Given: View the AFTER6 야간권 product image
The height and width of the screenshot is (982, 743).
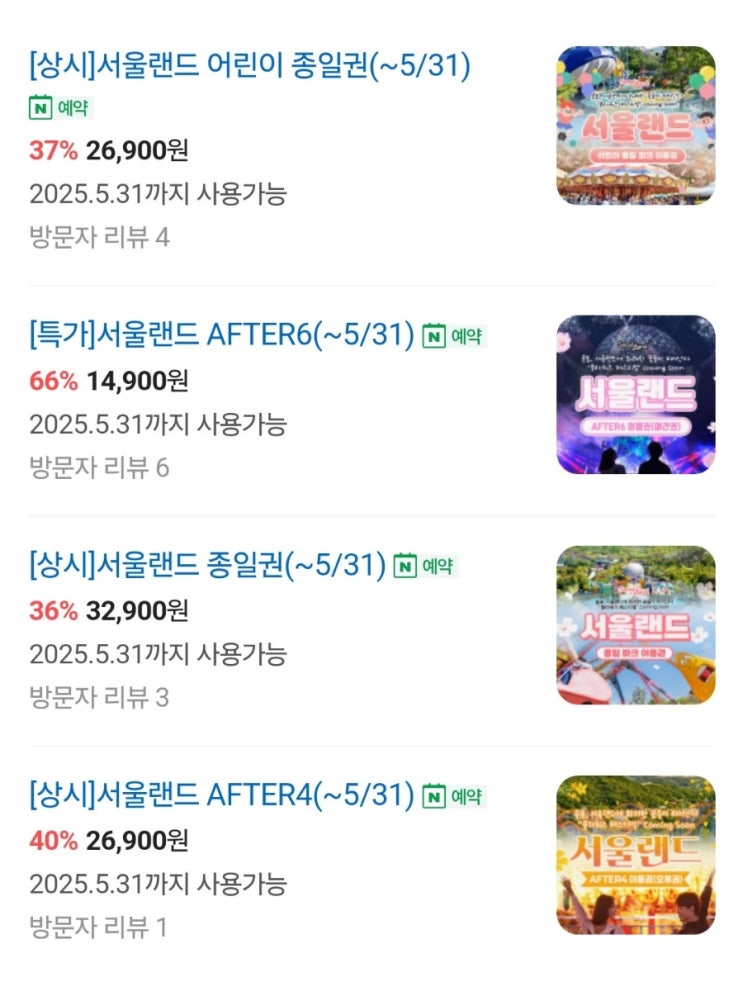Looking at the screenshot, I should pyautogui.click(x=636, y=394).
